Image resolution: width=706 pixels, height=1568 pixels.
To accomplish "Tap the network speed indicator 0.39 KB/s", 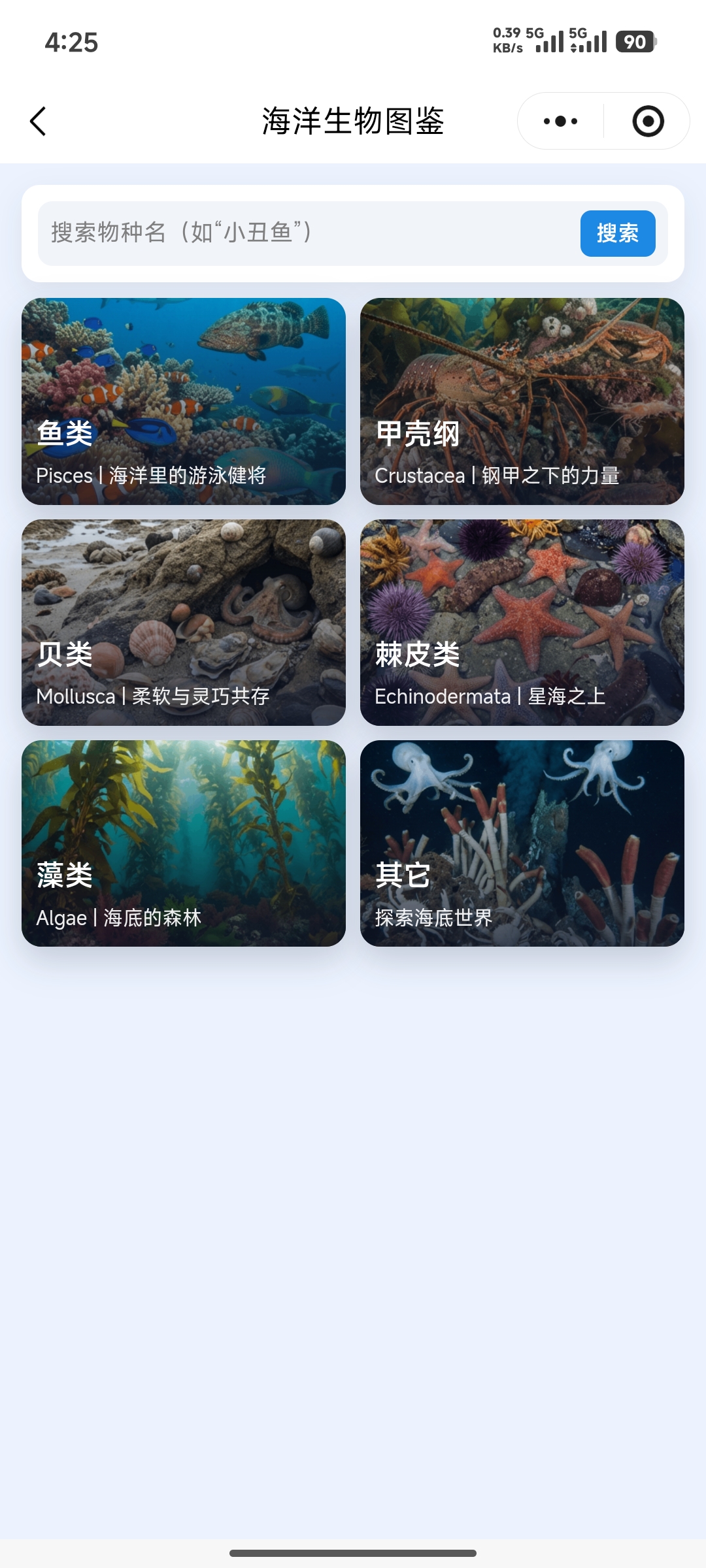I will point(507,41).
